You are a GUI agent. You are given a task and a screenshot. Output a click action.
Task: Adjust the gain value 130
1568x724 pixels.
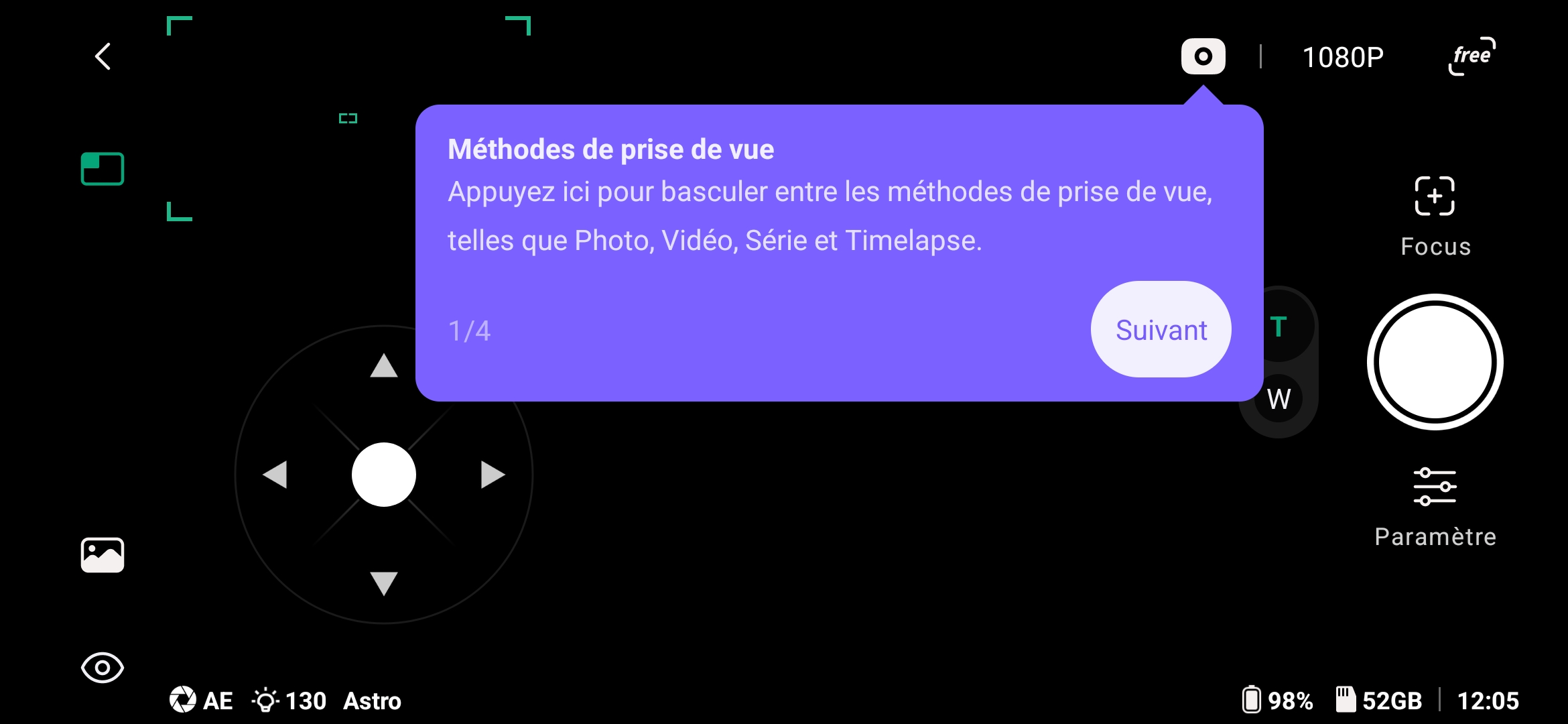tap(289, 701)
